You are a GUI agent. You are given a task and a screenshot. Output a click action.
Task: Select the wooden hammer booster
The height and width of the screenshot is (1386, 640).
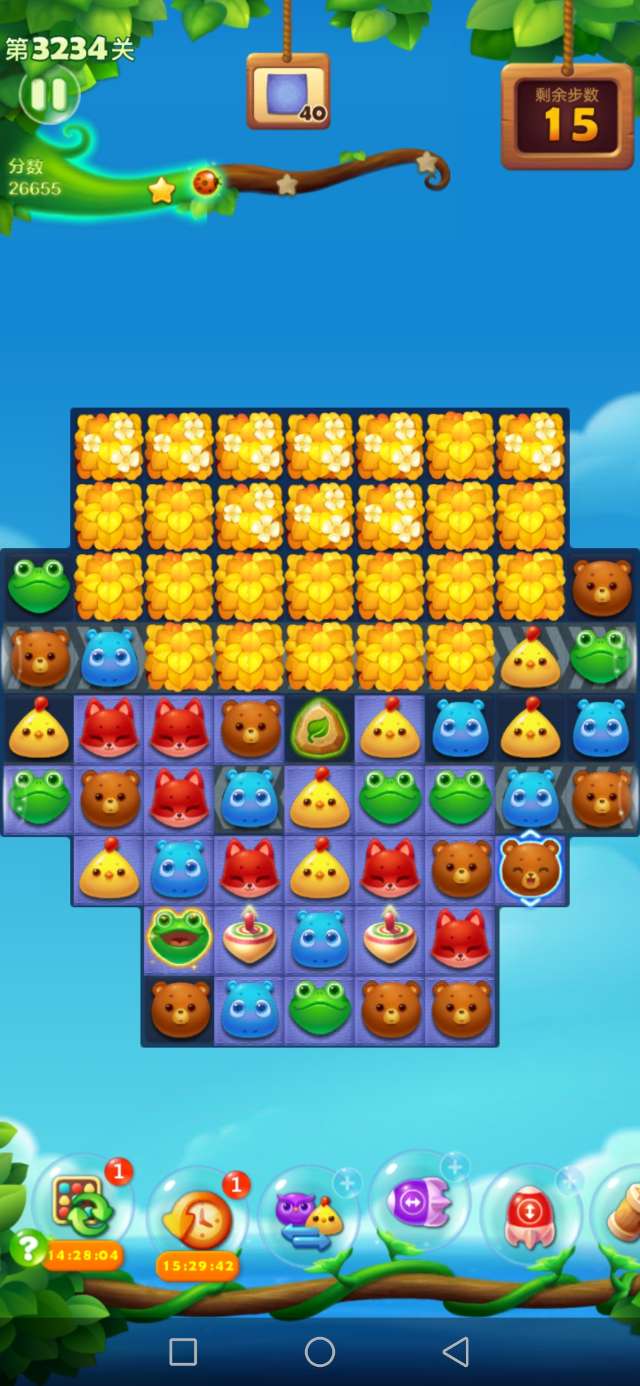tap(622, 1213)
